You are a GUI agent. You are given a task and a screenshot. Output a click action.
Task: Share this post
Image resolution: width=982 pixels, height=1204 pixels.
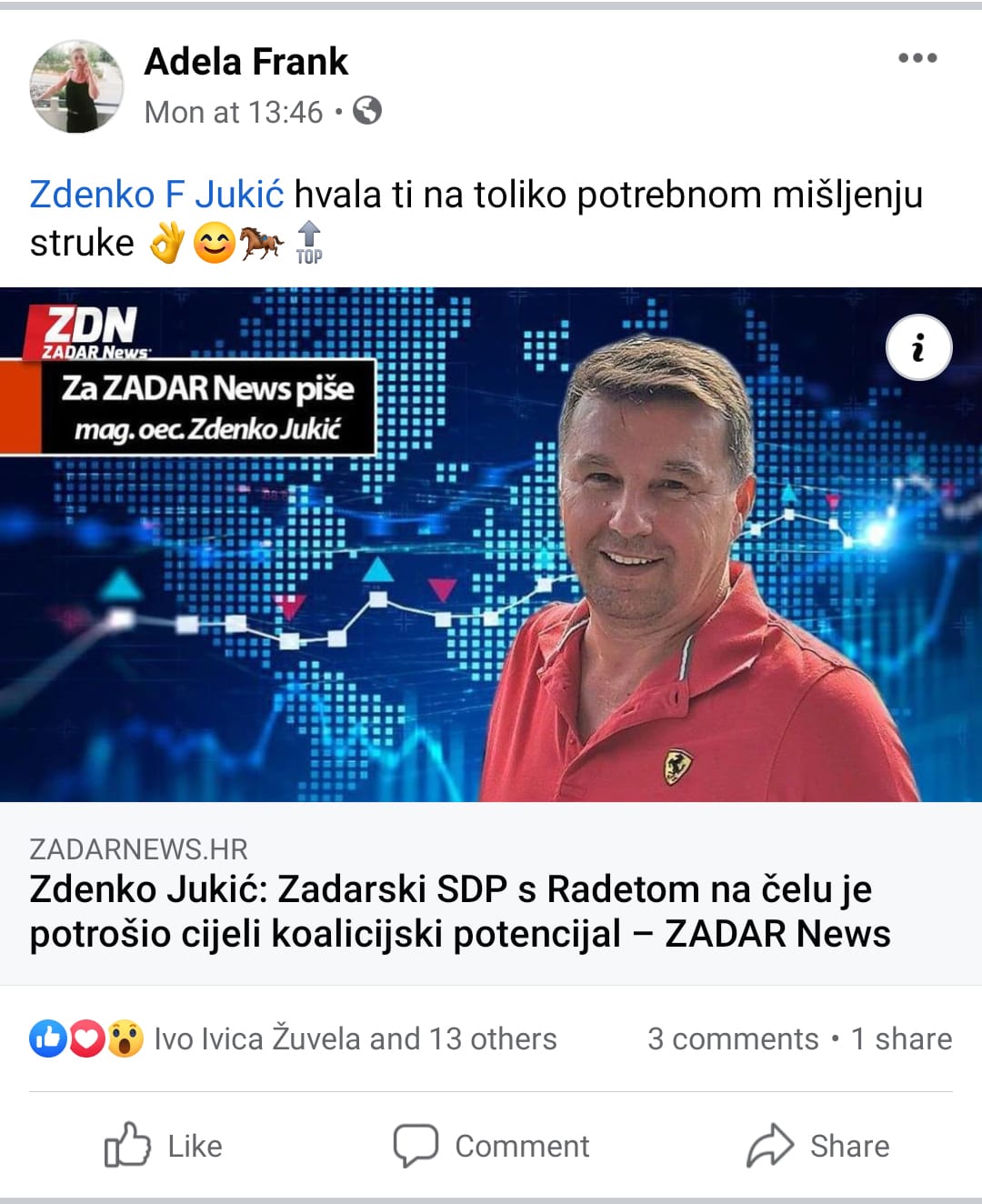click(x=818, y=1146)
